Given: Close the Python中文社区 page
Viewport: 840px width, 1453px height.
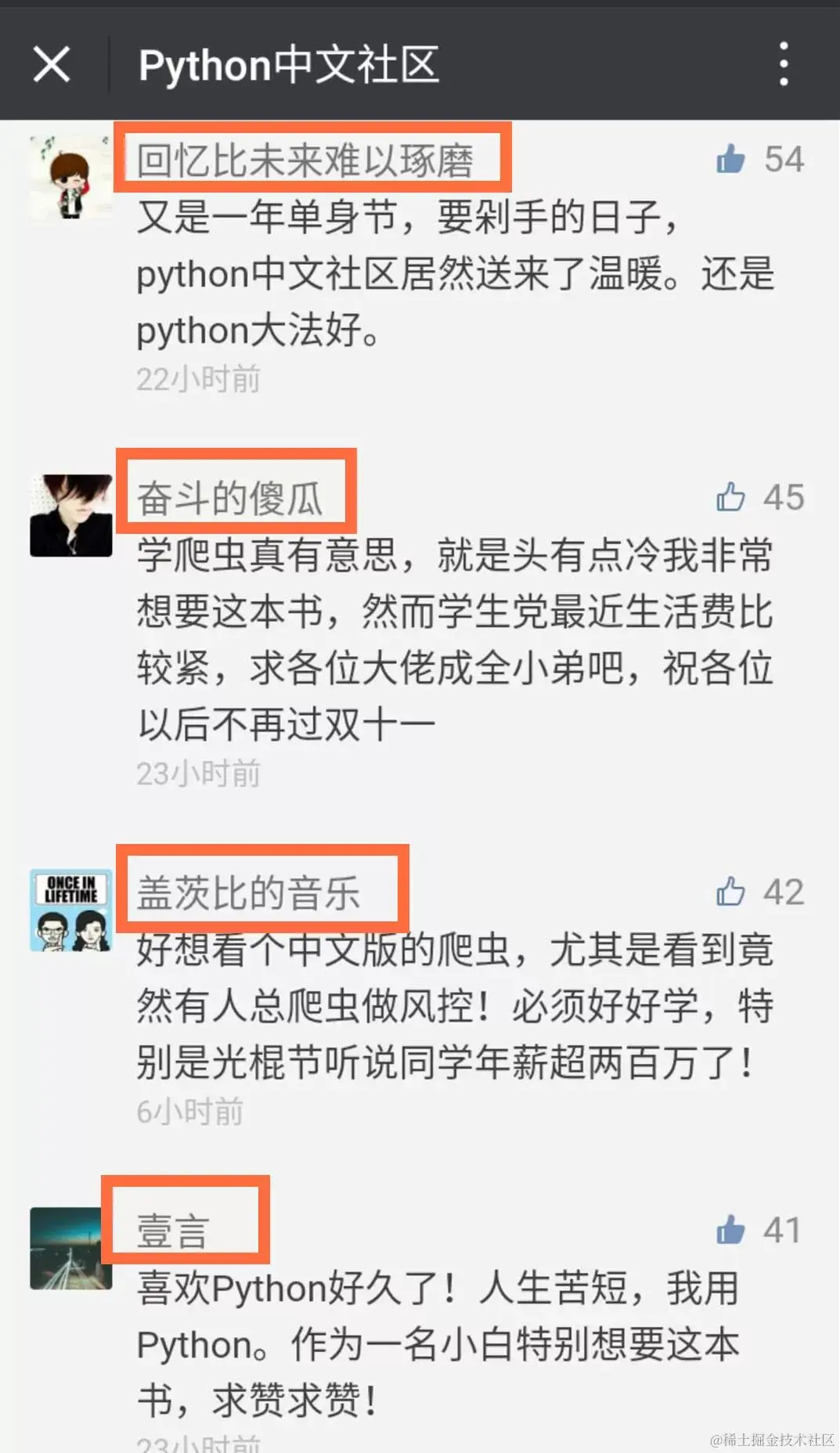Looking at the screenshot, I should click(52, 64).
